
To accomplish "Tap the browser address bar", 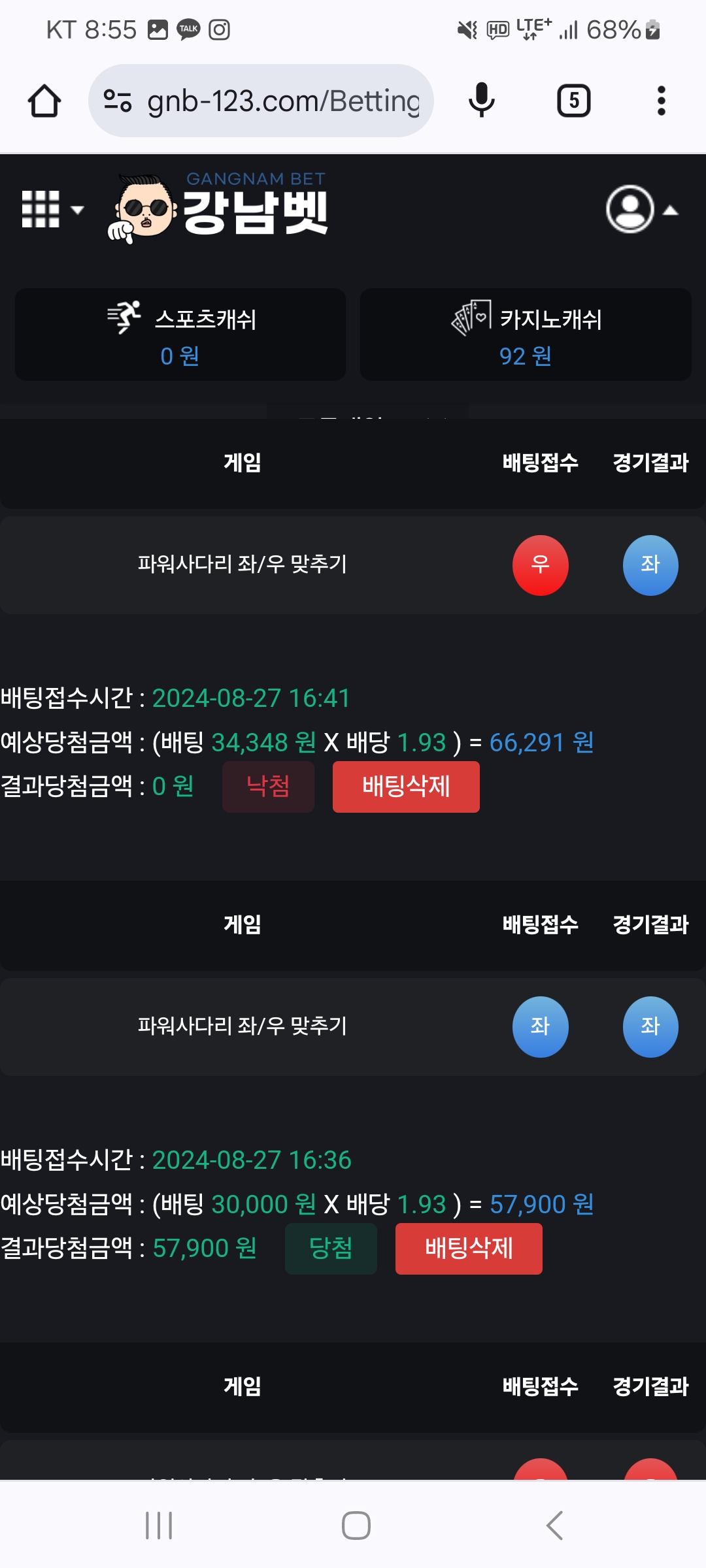I will (x=261, y=101).
